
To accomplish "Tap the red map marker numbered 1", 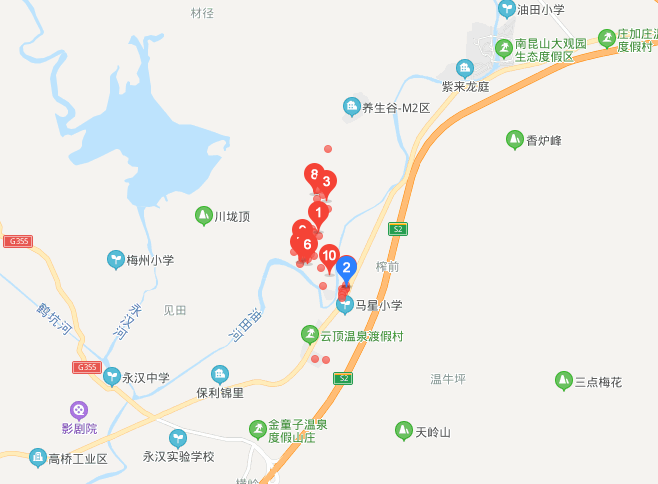I will pos(318,213).
